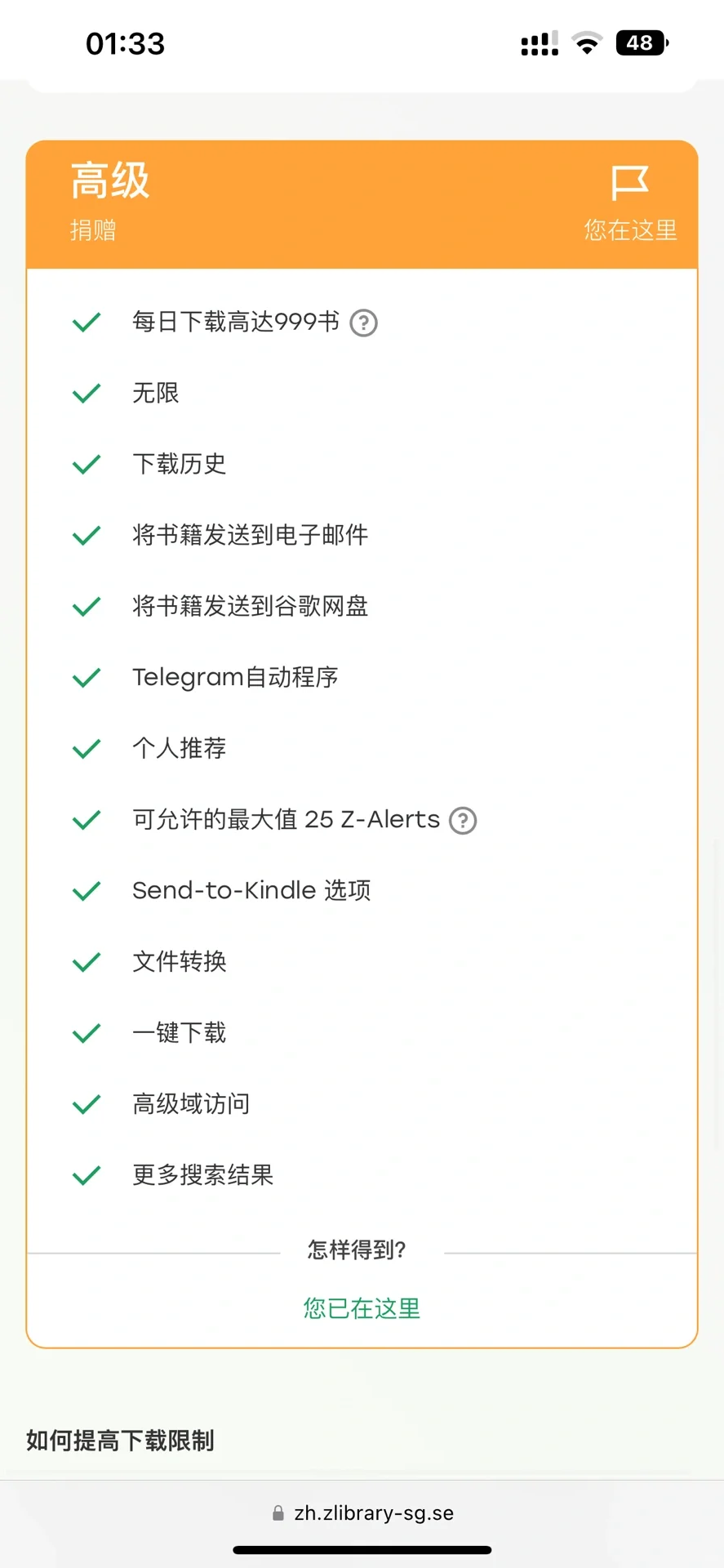Tap the 您已在这里 link
724x1568 pixels.
pos(362,1308)
